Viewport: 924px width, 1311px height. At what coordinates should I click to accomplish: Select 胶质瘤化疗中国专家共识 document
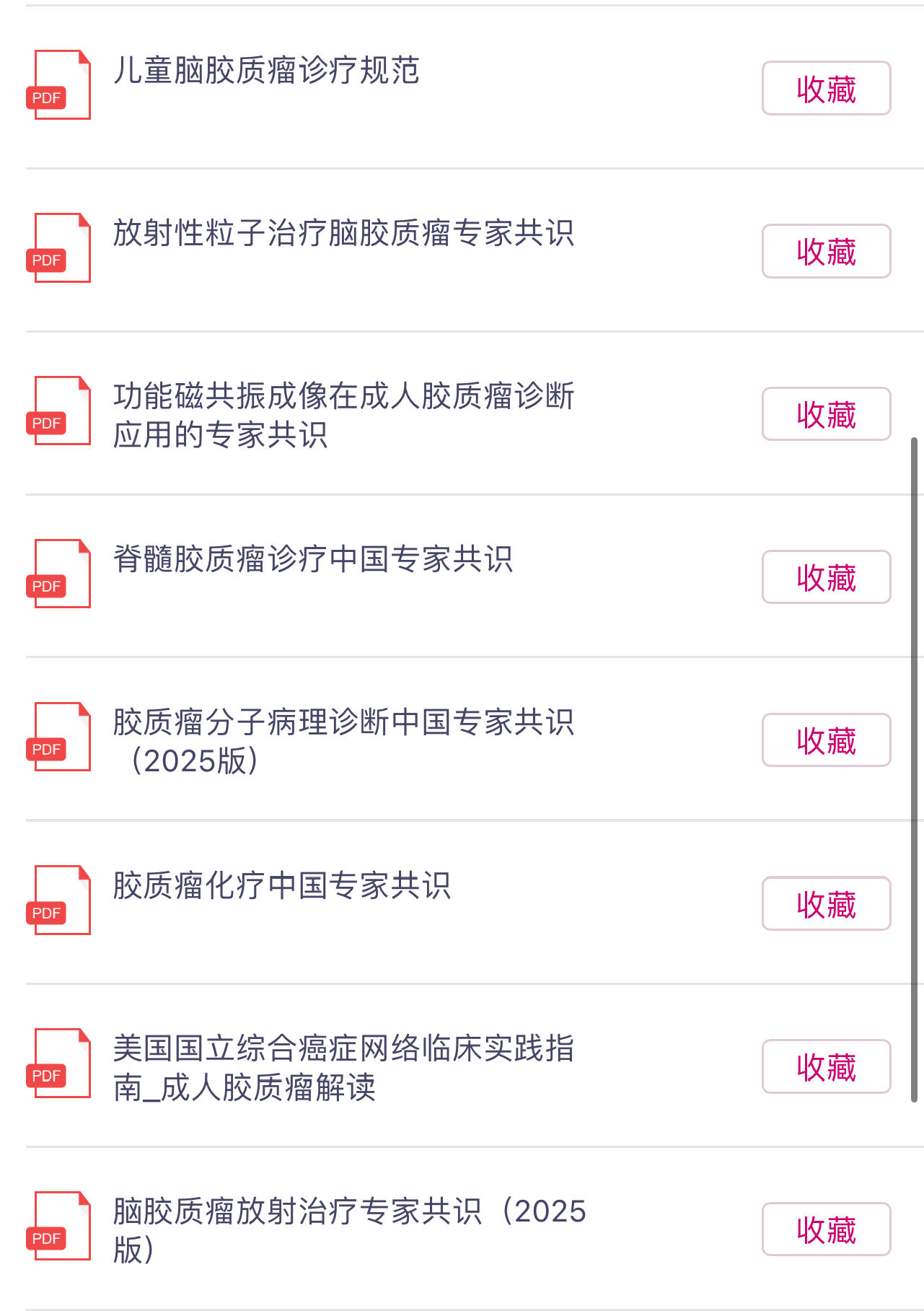pos(282,886)
